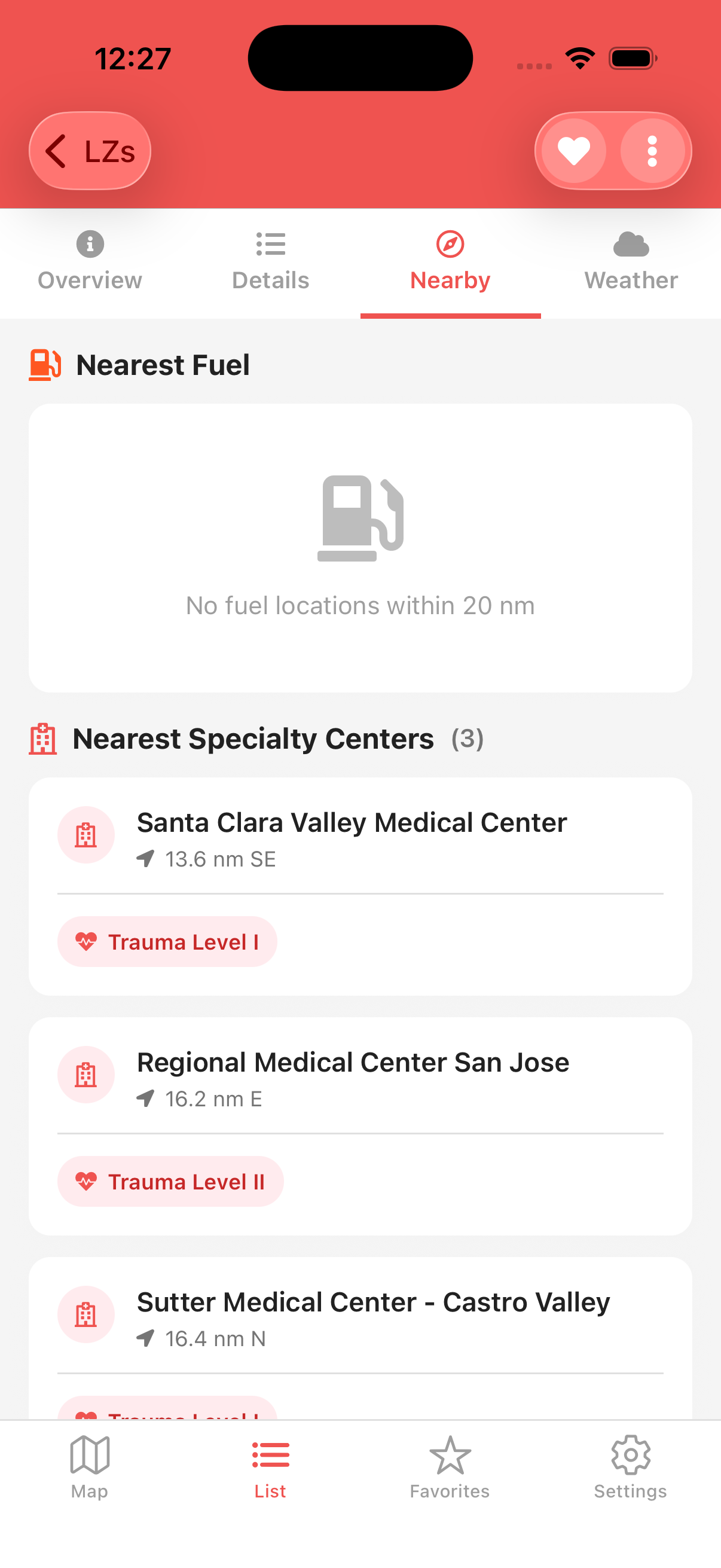
Task: Tap the hospital icon for Santa Clara Valley Medical Center
Action: pyautogui.click(x=85, y=835)
